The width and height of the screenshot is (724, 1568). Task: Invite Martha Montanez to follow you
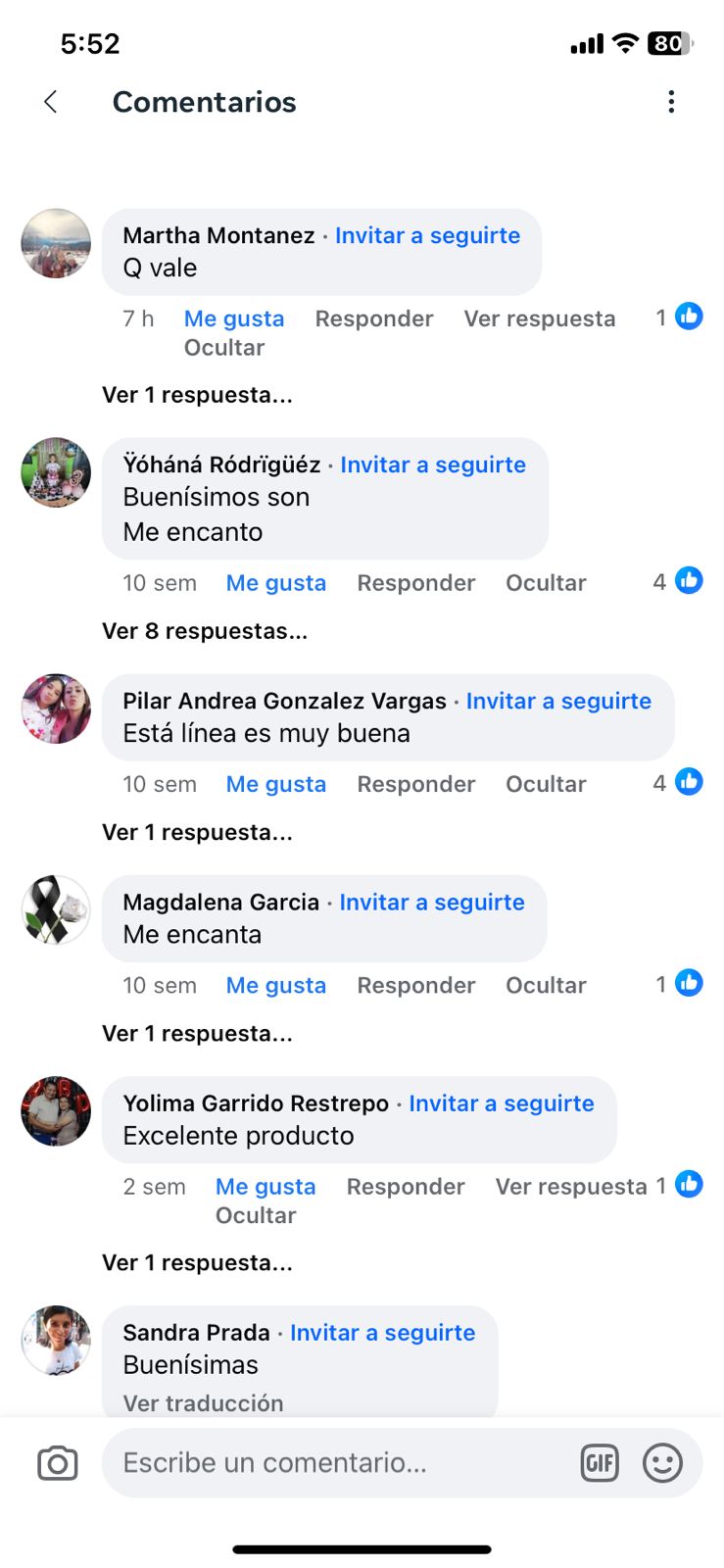[x=427, y=236]
